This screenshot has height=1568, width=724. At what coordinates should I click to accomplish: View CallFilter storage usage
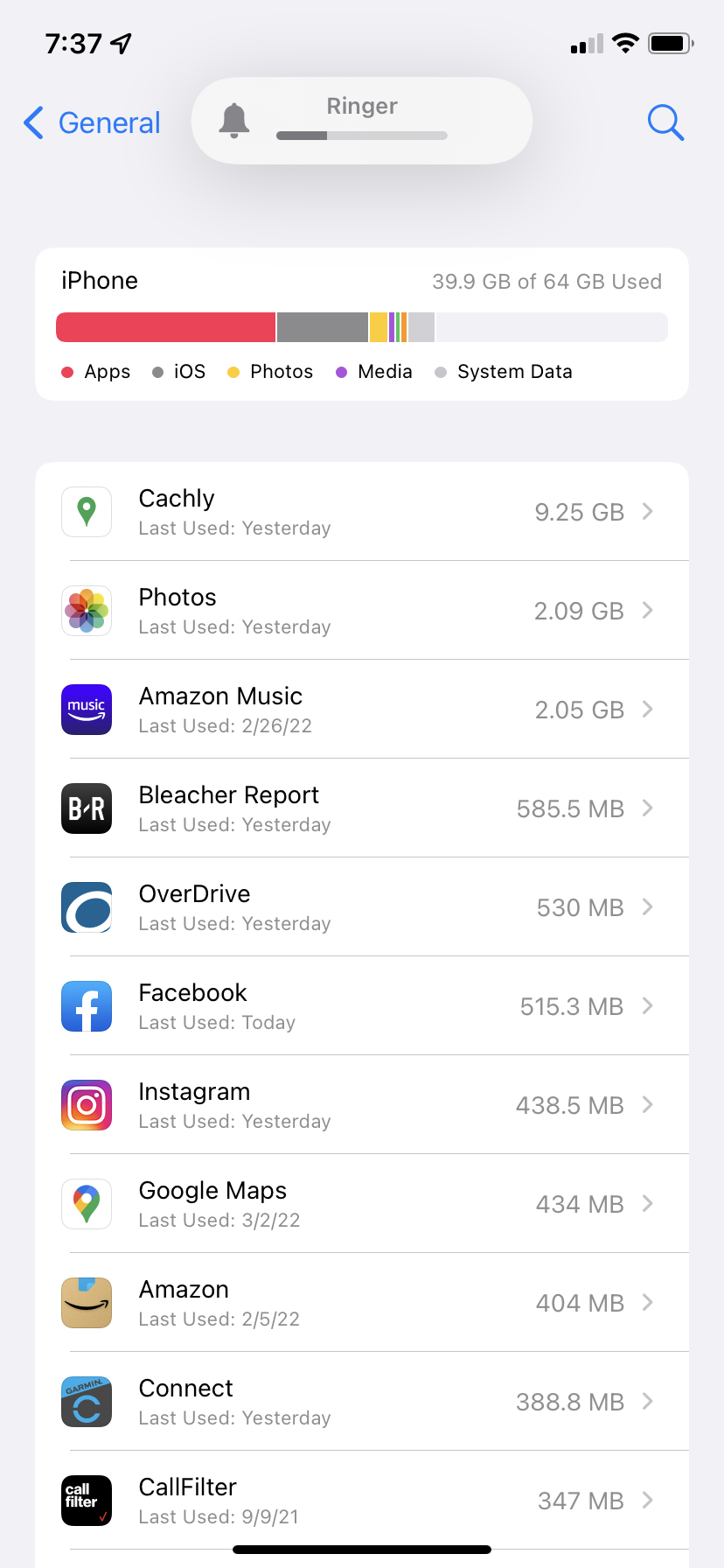[362, 1501]
